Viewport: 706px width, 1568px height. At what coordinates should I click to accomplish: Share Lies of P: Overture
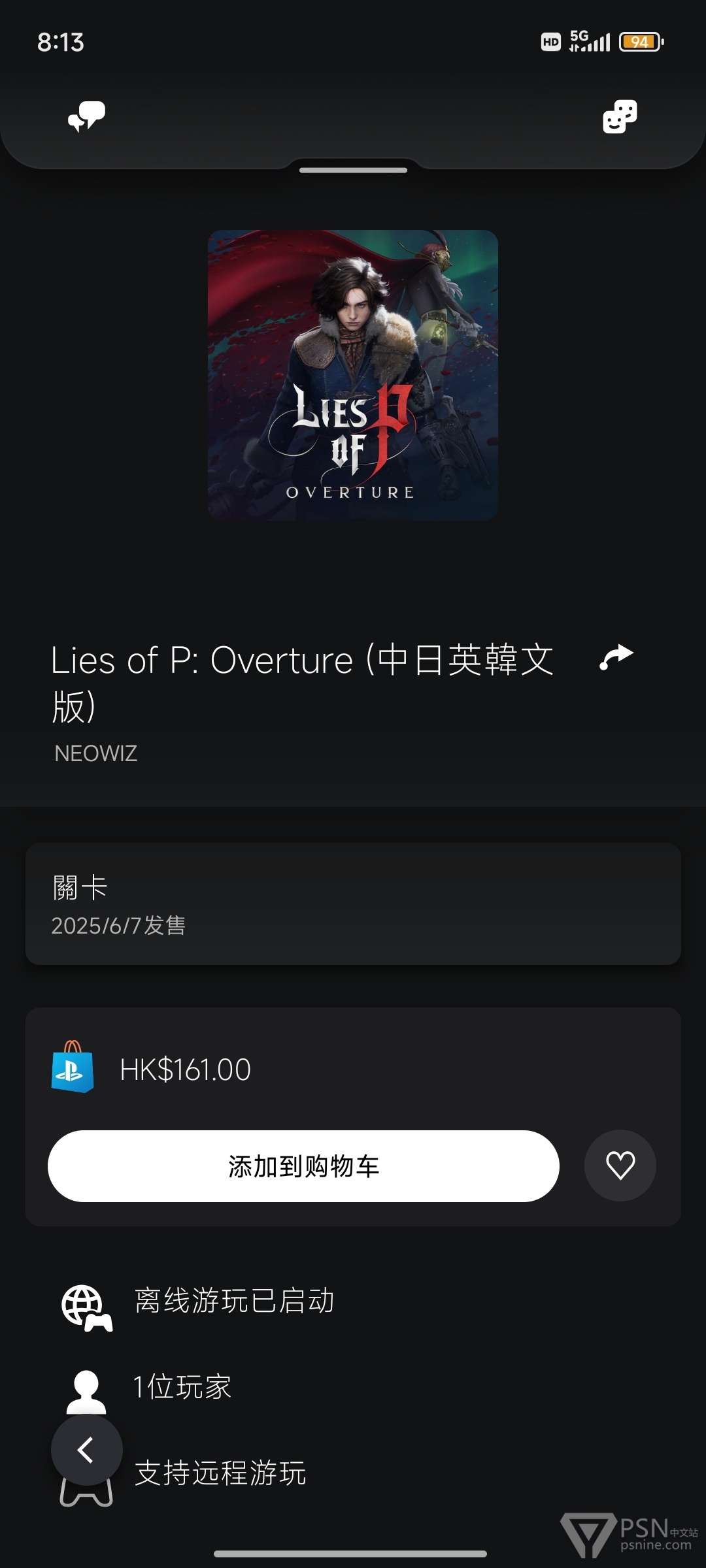(616, 657)
